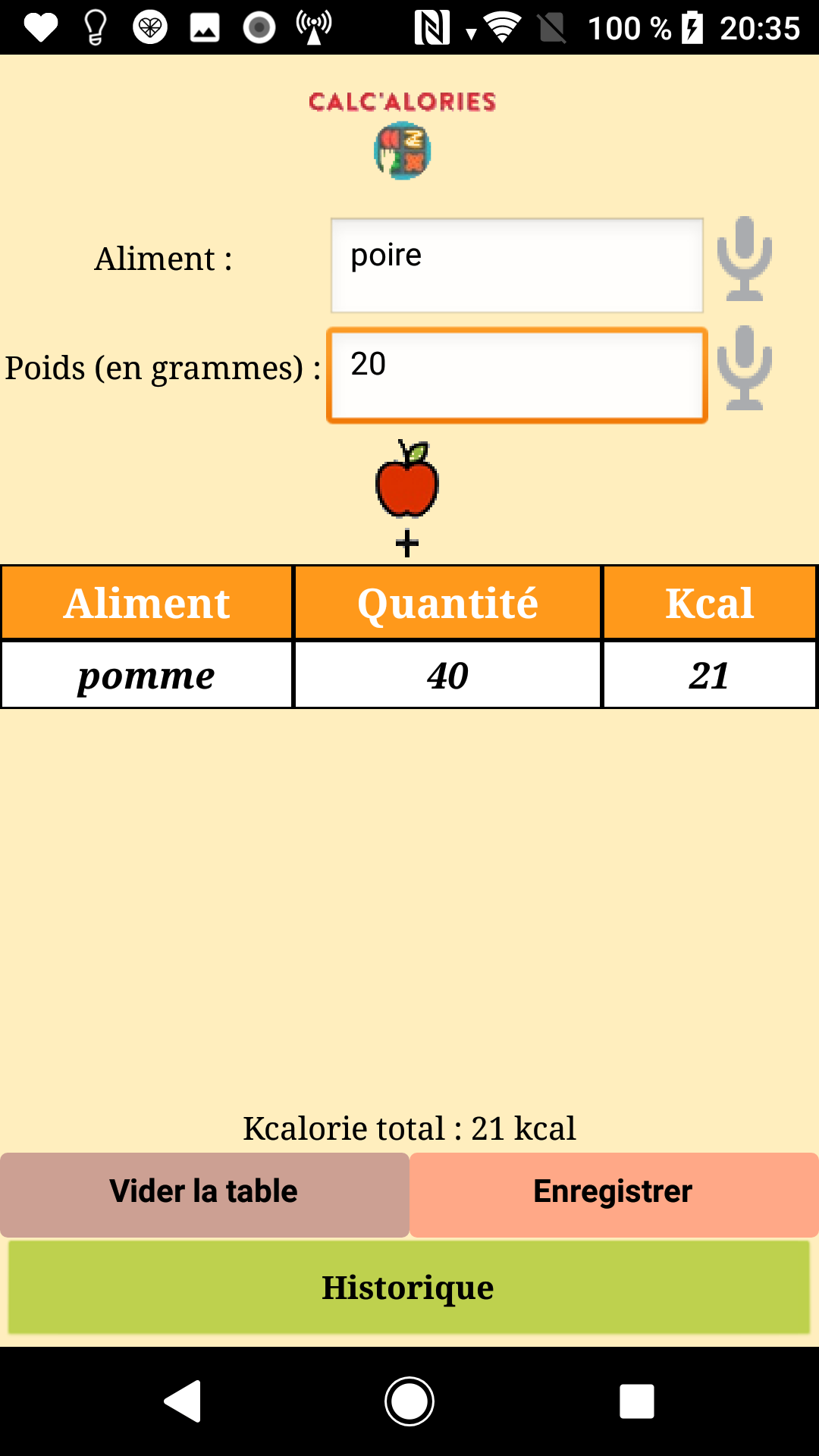Tap the microphone beside the Aliment field
This screenshot has height=1456, width=819.
(x=745, y=259)
